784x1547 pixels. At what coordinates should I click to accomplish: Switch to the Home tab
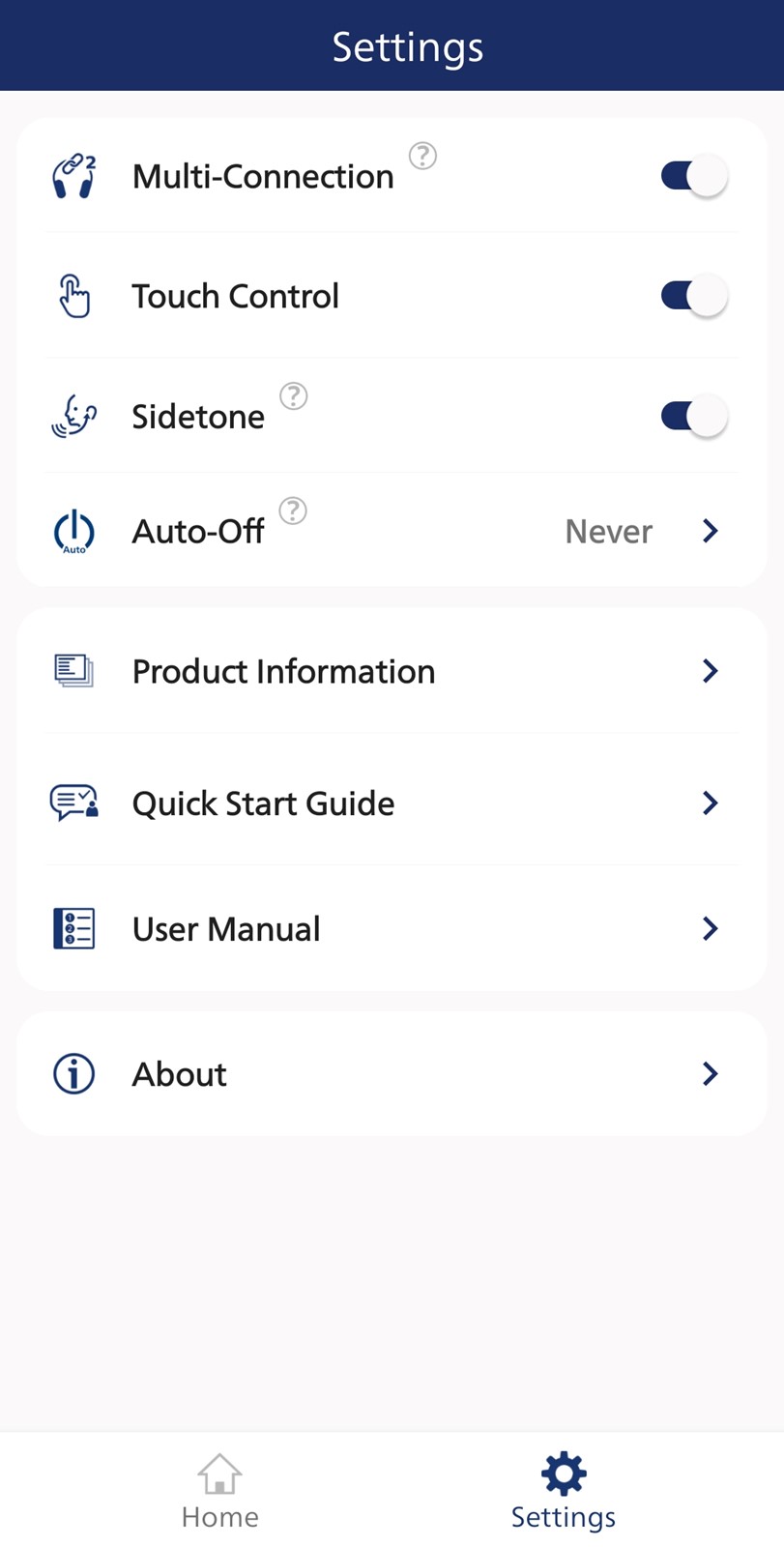[219, 1492]
